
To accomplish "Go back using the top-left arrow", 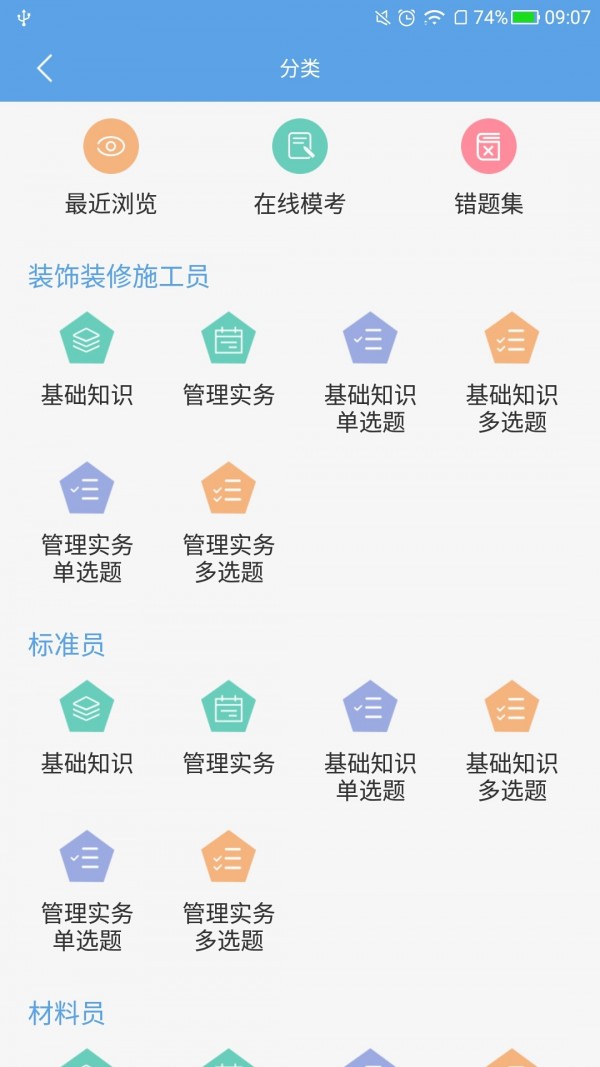I will (x=44, y=68).
